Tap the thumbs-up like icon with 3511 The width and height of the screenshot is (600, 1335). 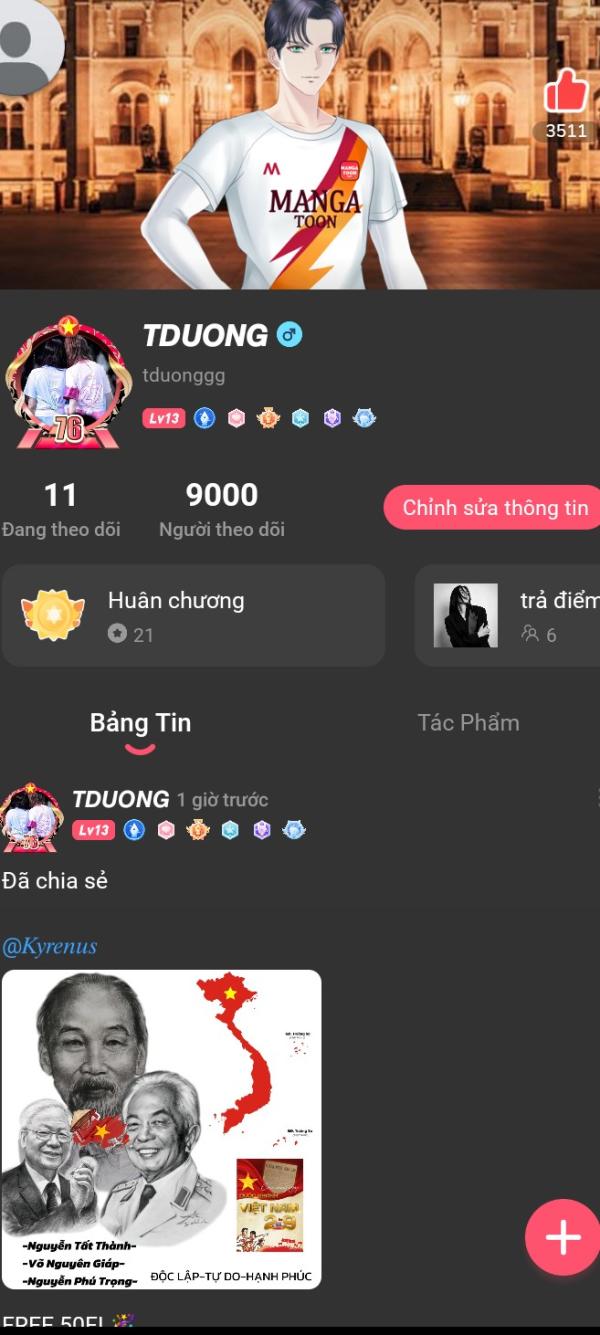point(566,93)
